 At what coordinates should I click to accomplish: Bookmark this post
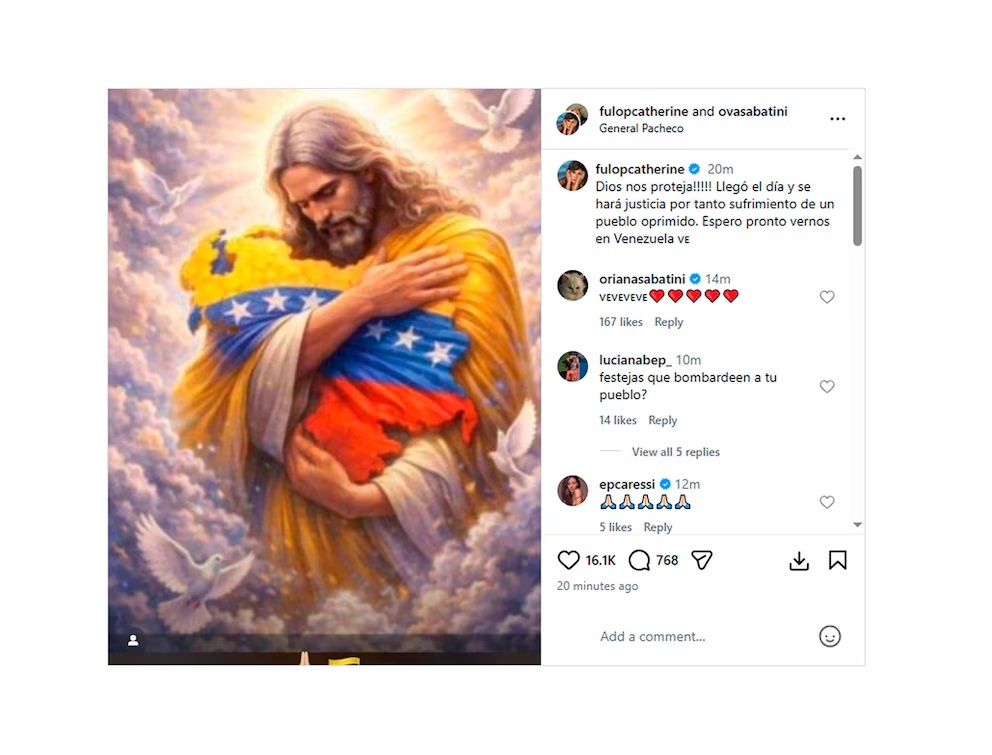click(837, 560)
